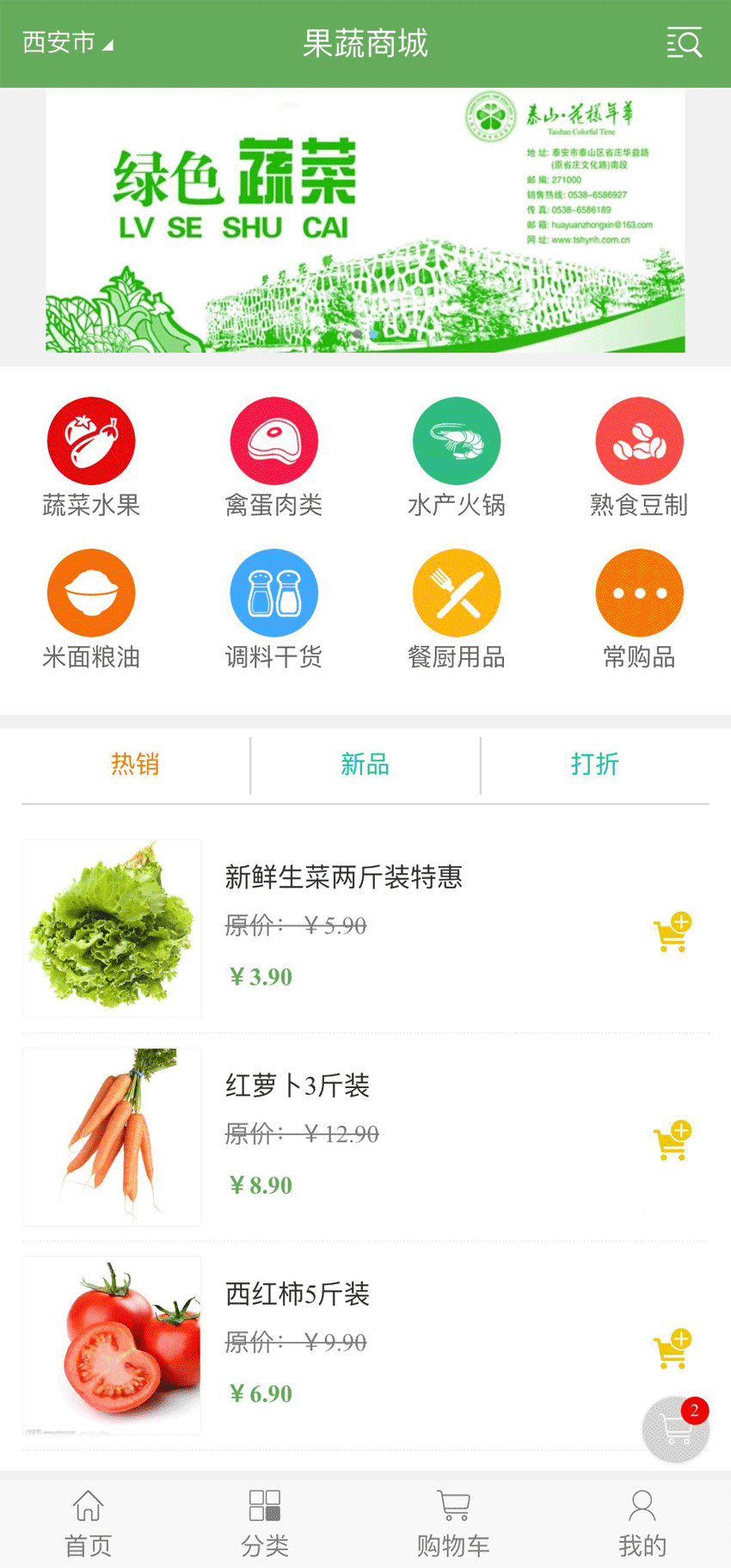731x1568 pixels.
Task: Show the 打折 discount tab
Action: coord(594,764)
